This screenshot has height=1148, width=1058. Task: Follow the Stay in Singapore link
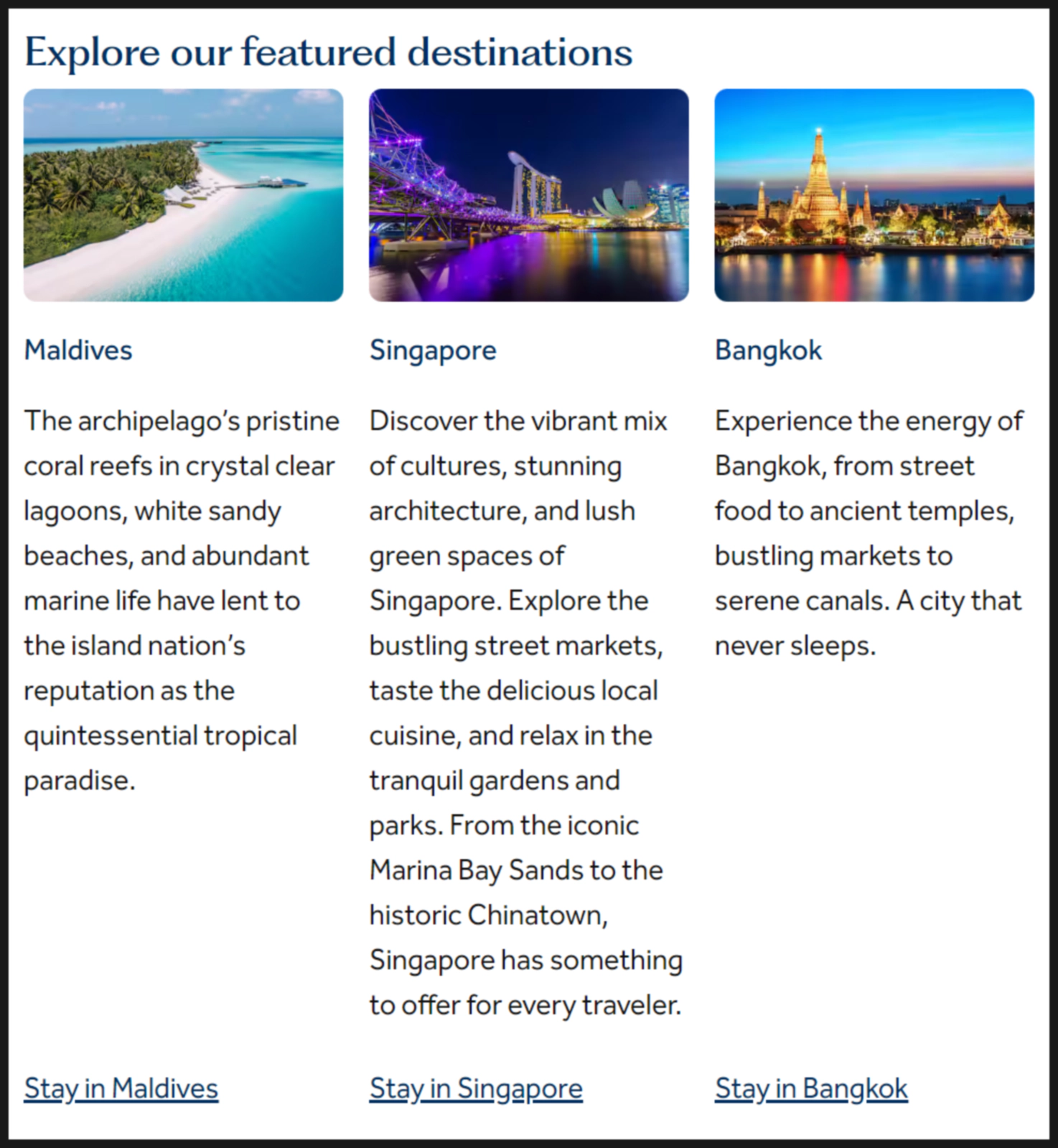(476, 1088)
